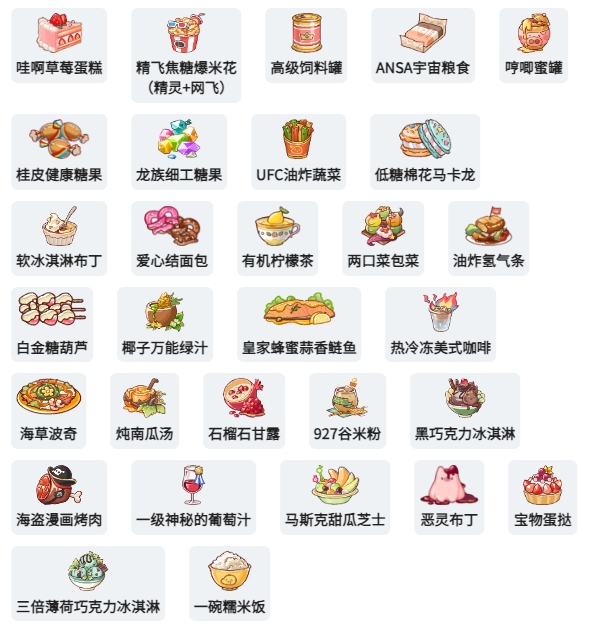View details for ANSA宇宙粮食

[x=422, y=45]
